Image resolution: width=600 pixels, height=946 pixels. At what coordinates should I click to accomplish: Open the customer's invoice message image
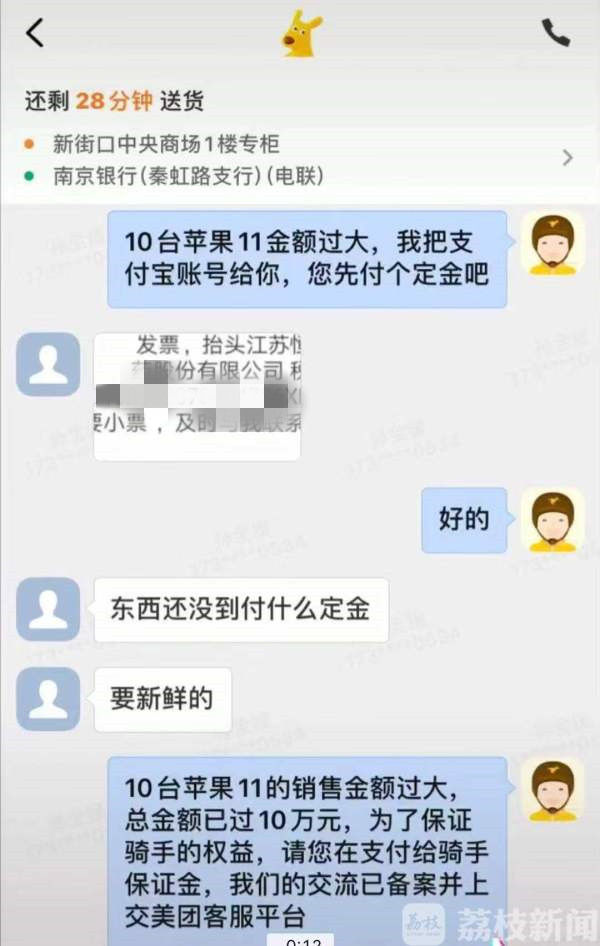click(198, 397)
